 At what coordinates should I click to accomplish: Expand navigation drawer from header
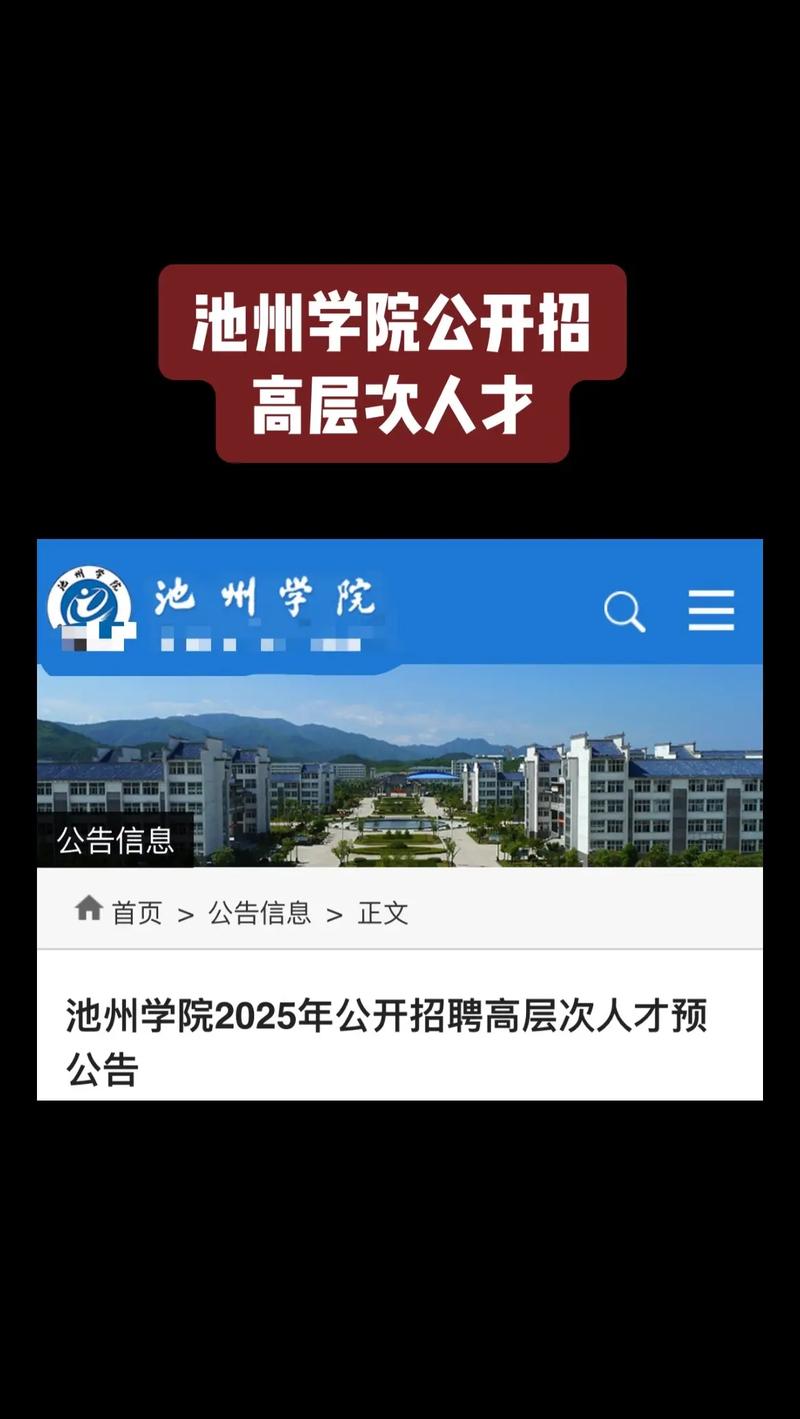[711, 608]
